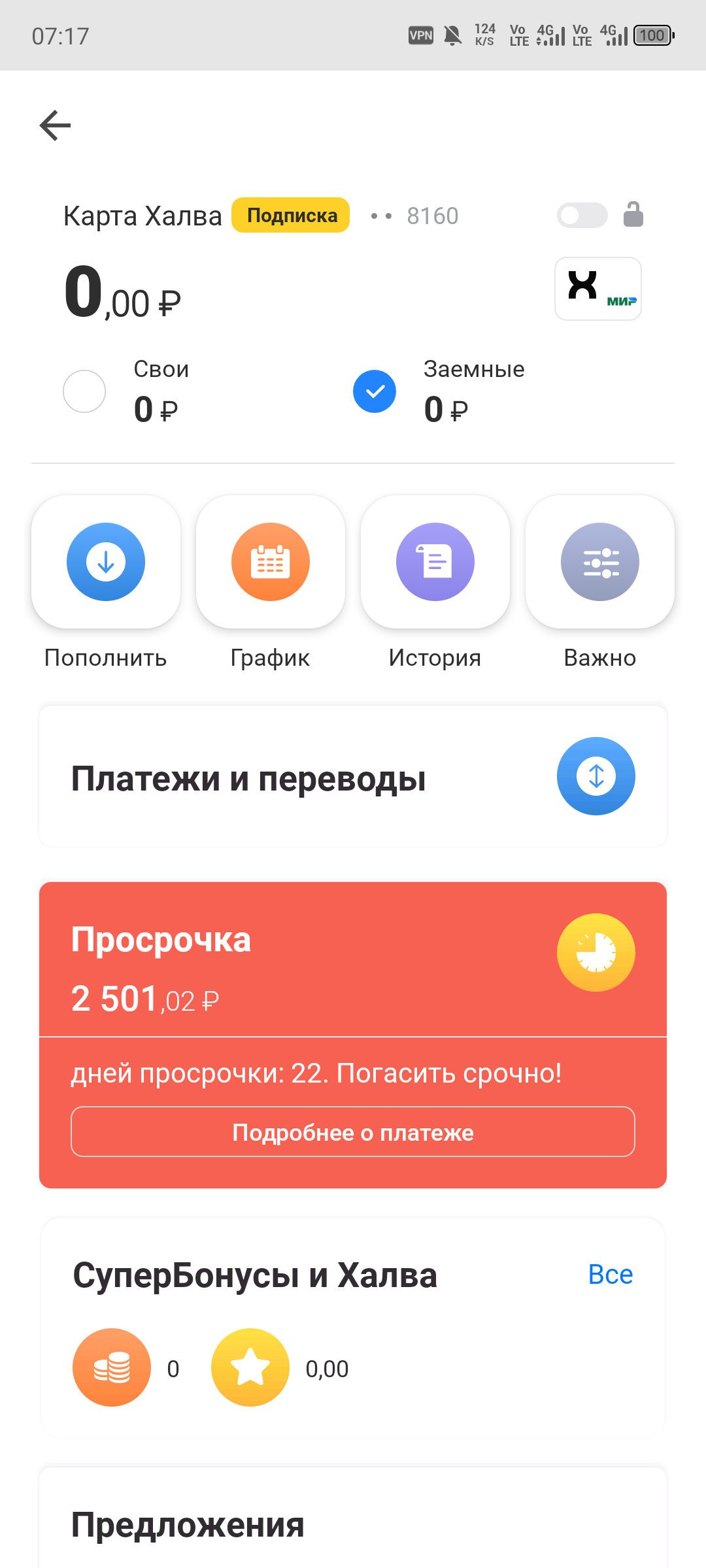Tap the lock icon near card number
706x1568 pixels.
(x=633, y=215)
